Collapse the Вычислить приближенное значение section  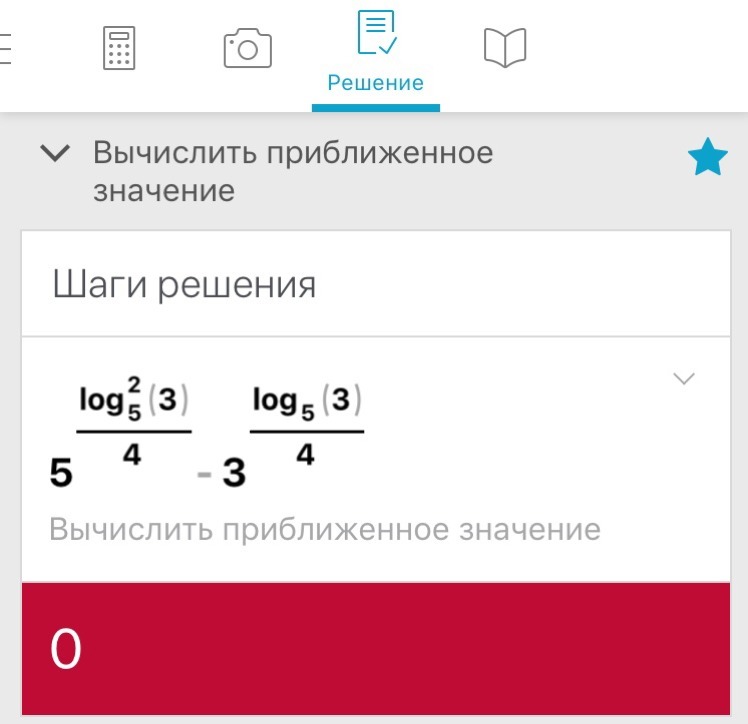56,154
